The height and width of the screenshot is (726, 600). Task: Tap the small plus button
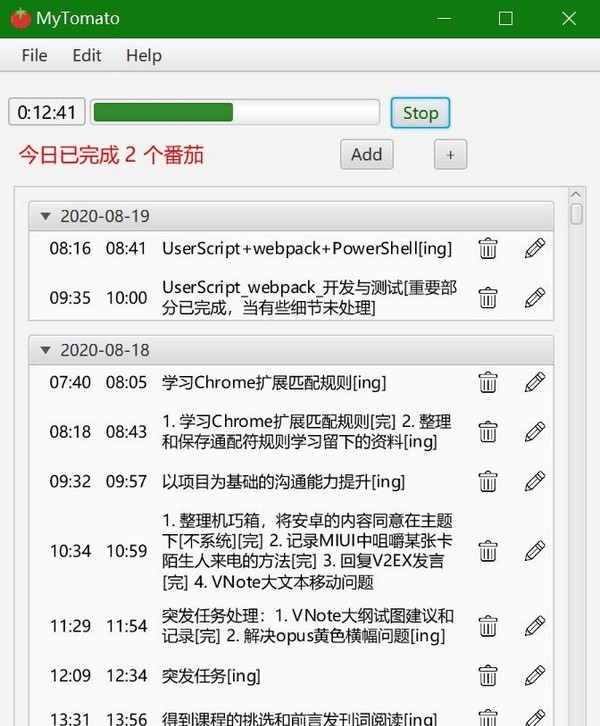pos(450,155)
